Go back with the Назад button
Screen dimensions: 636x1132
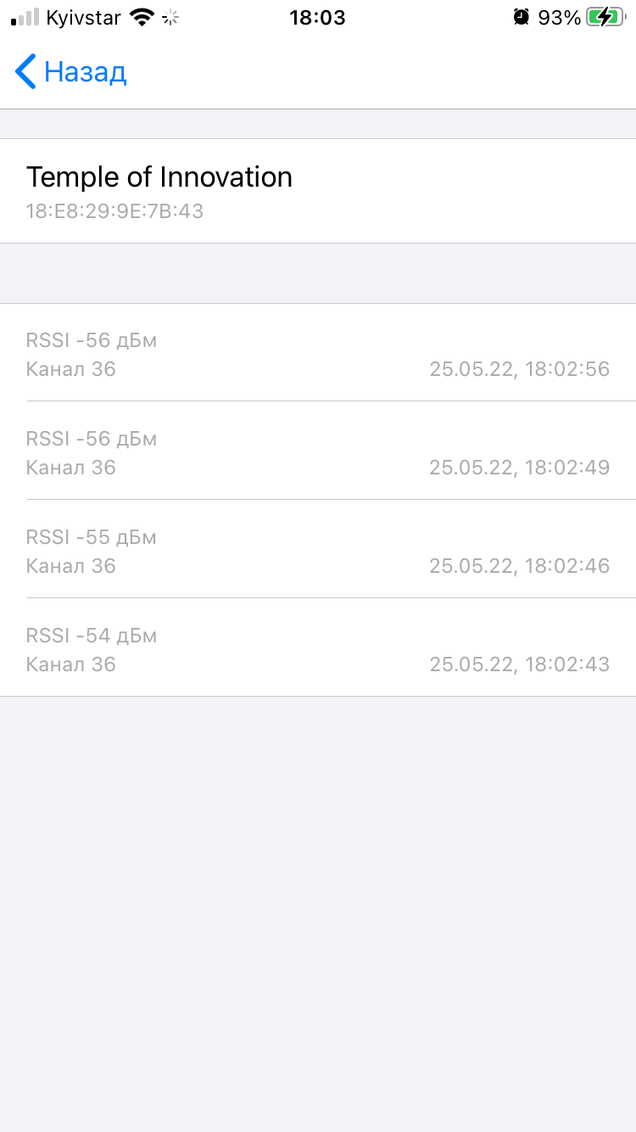pyautogui.click(x=71, y=72)
